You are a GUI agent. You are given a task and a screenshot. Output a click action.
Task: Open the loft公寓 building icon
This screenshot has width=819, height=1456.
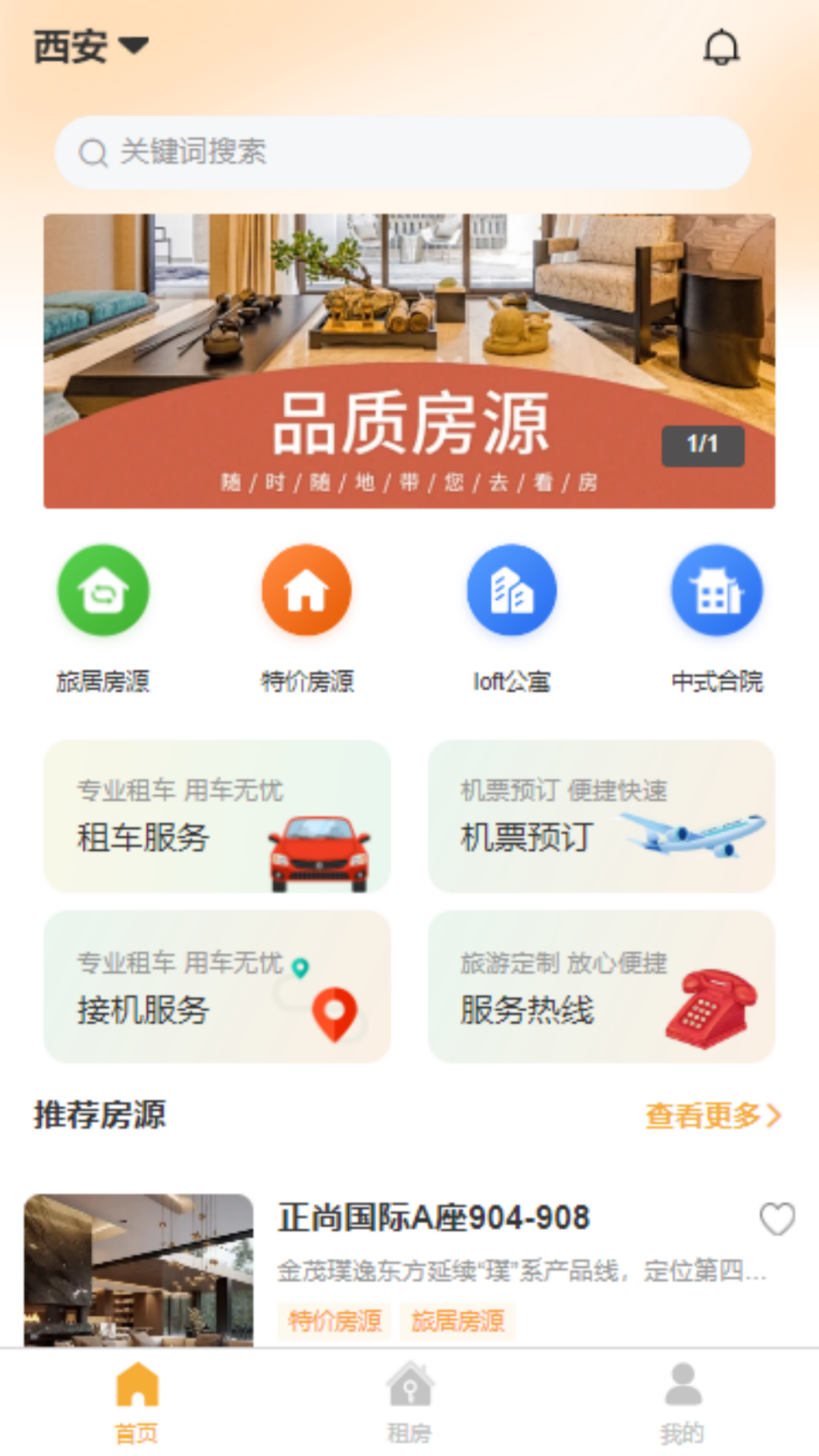pos(510,591)
